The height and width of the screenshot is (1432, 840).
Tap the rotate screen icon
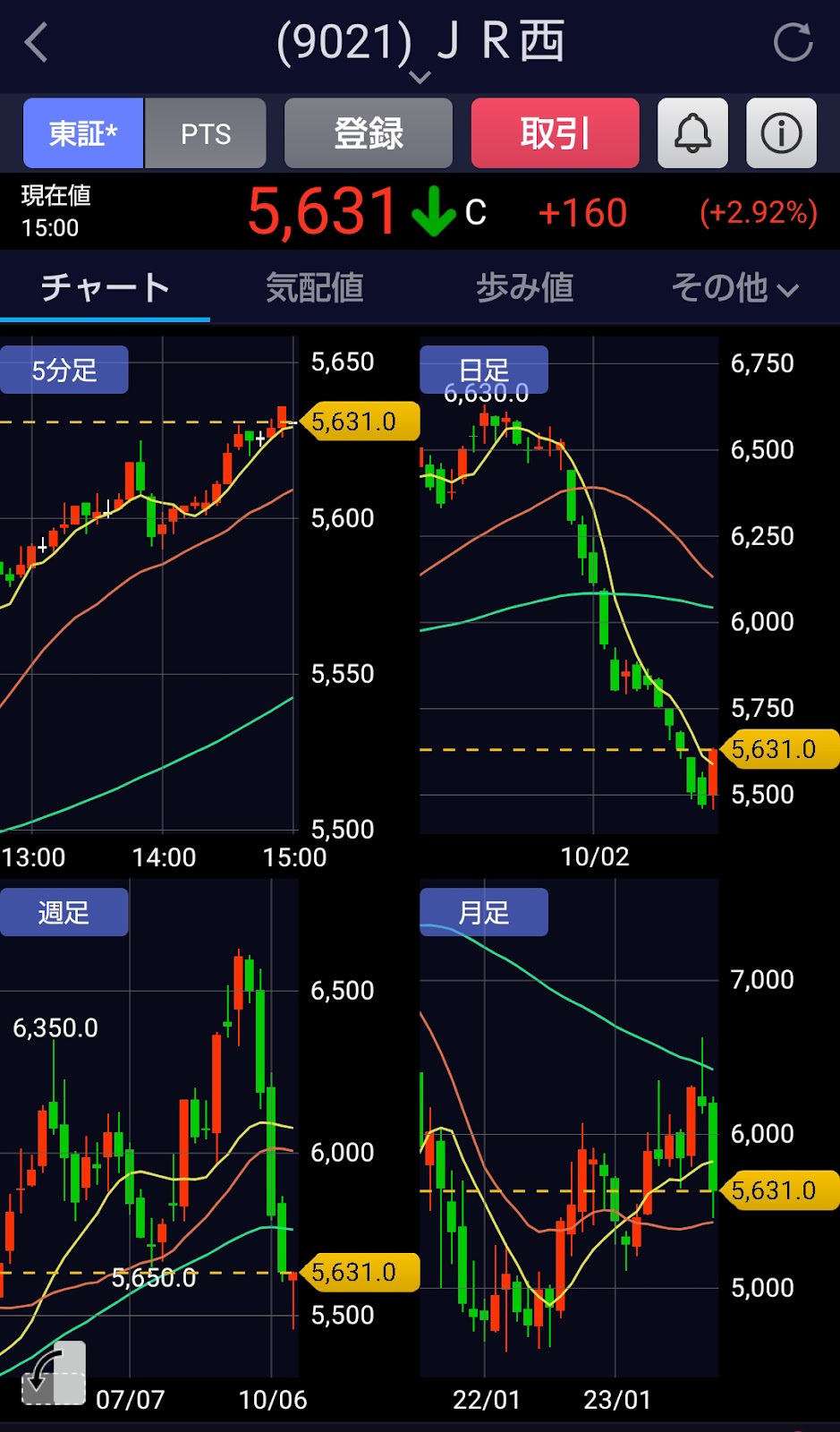coord(54,1374)
